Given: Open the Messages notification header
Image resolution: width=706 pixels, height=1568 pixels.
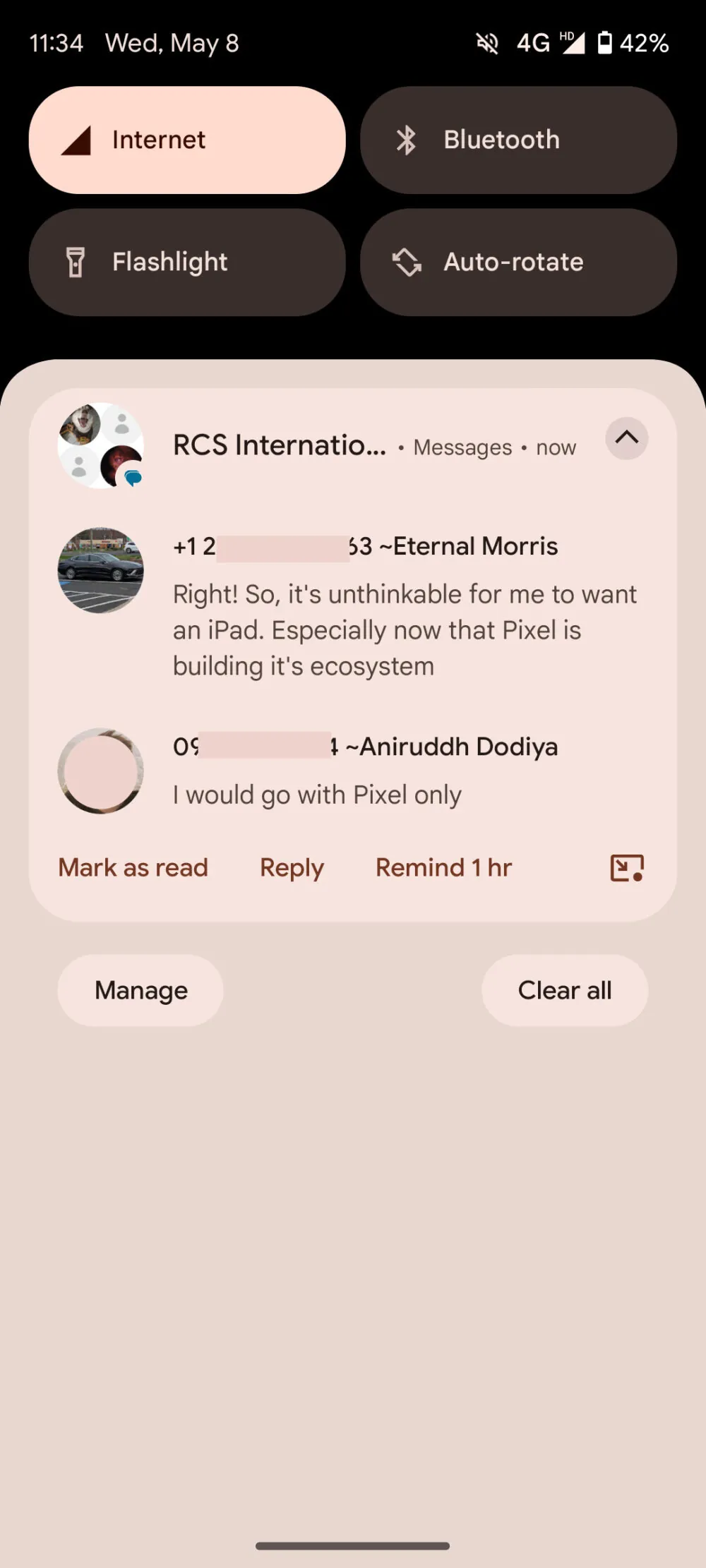Looking at the screenshot, I should click(462, 447).
